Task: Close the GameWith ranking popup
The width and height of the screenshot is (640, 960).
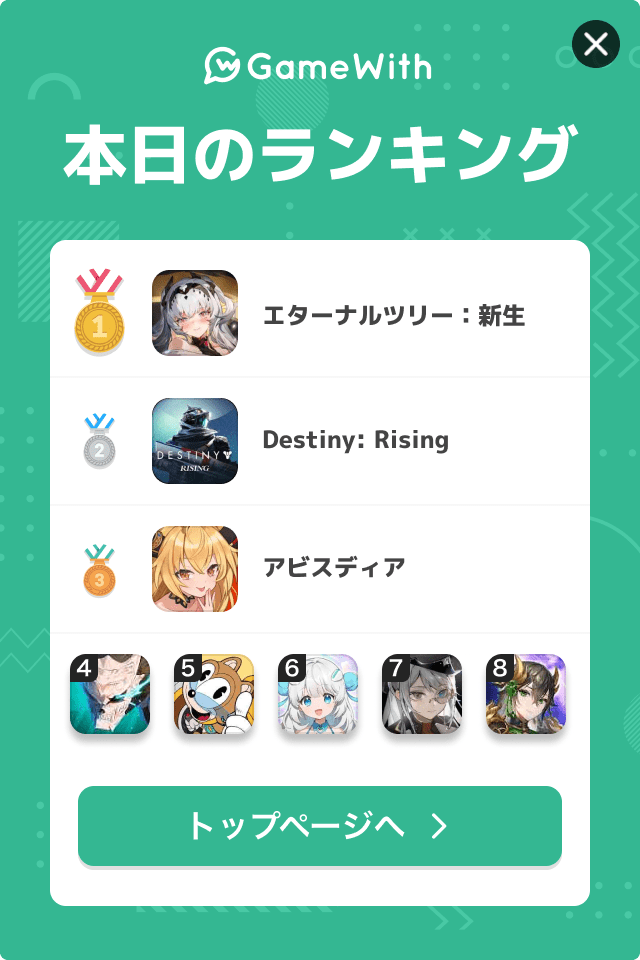Action: pyautogui.click(x=596, y=44)
